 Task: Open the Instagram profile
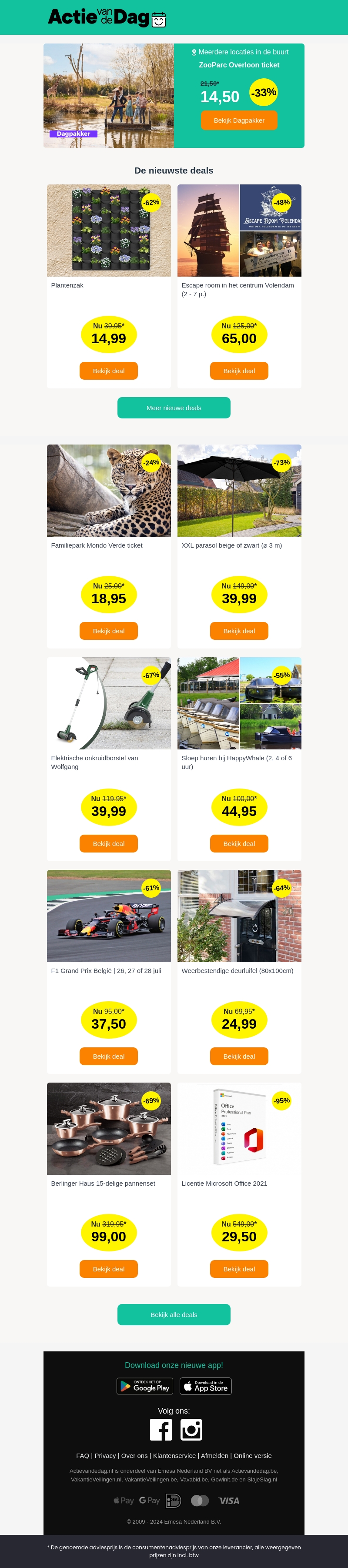pos(191,1430)
